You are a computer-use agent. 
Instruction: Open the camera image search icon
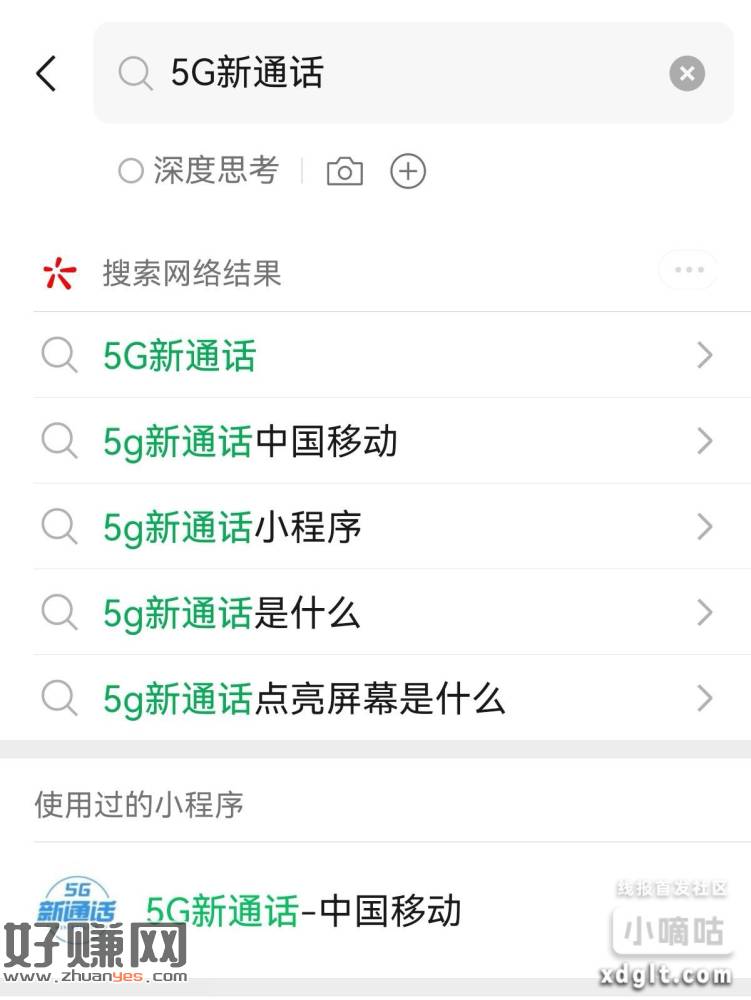pos(344,171)
